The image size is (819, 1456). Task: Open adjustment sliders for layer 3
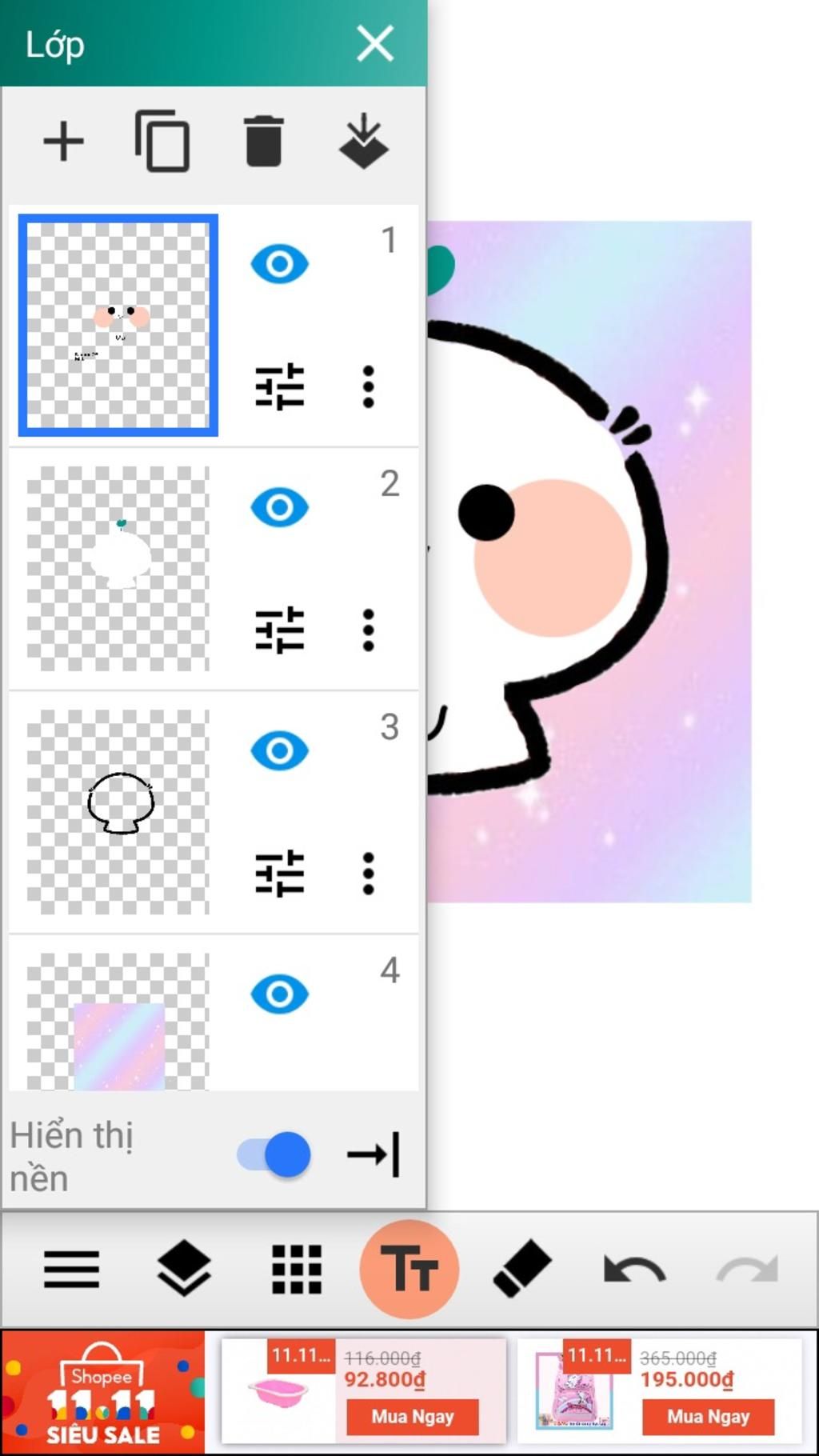[x=279, y=874]
